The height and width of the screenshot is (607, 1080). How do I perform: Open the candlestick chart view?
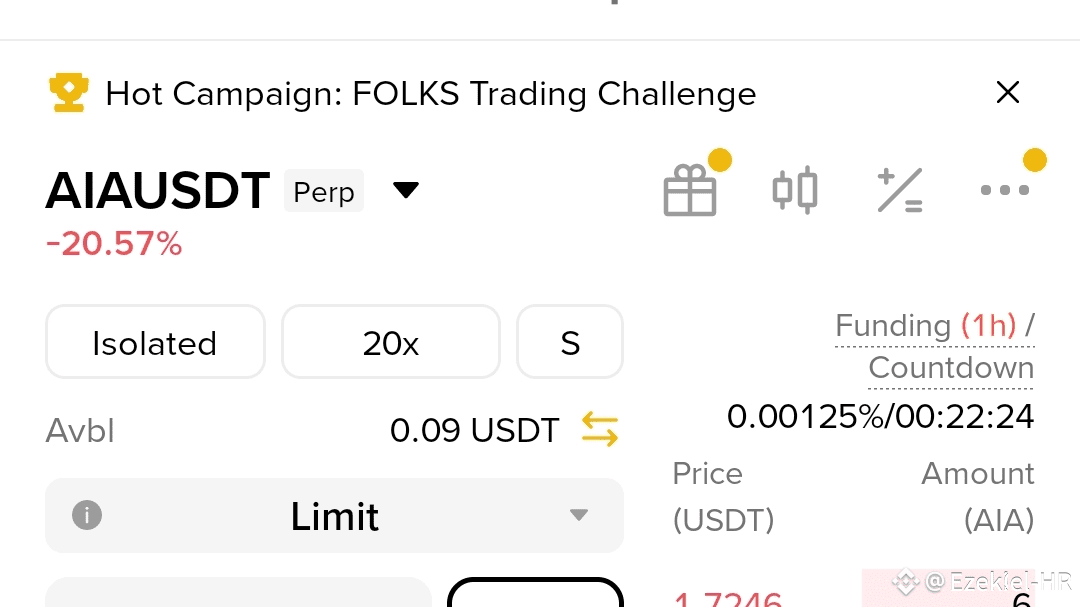pos(795,190)
